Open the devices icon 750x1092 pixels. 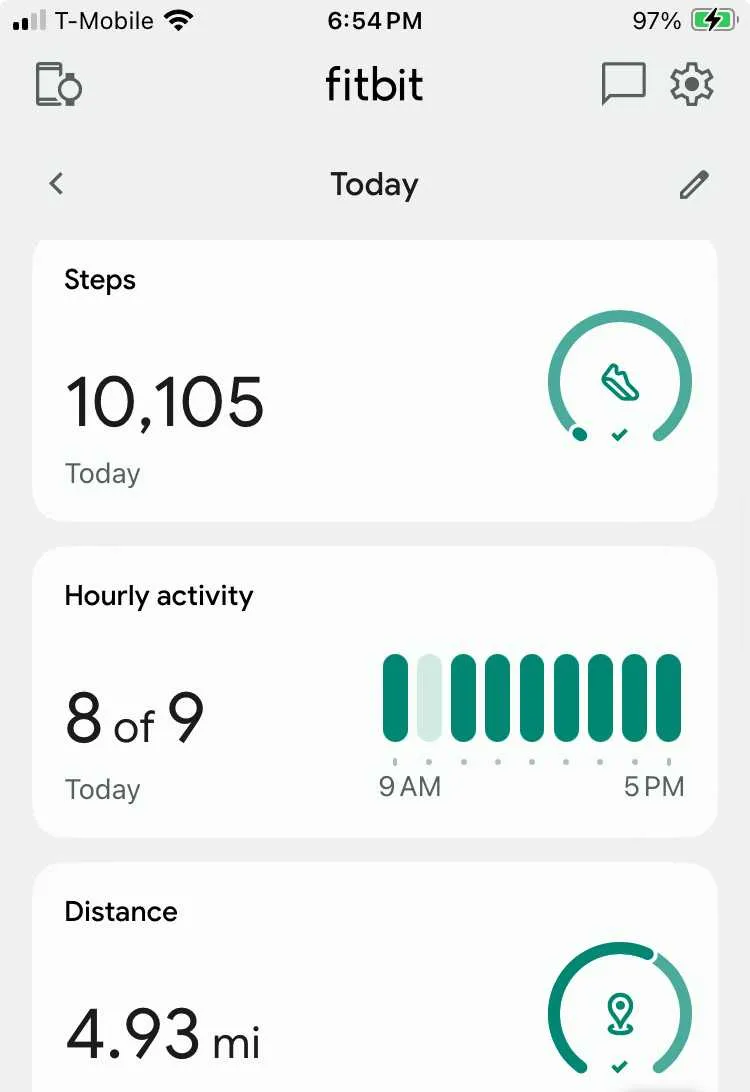tap(58, 84)
